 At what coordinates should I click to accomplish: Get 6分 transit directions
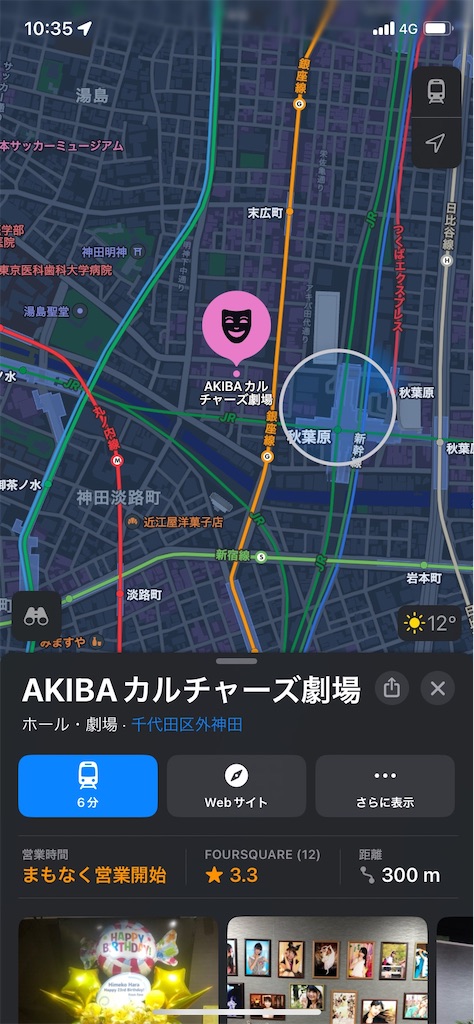pos(88,786)
